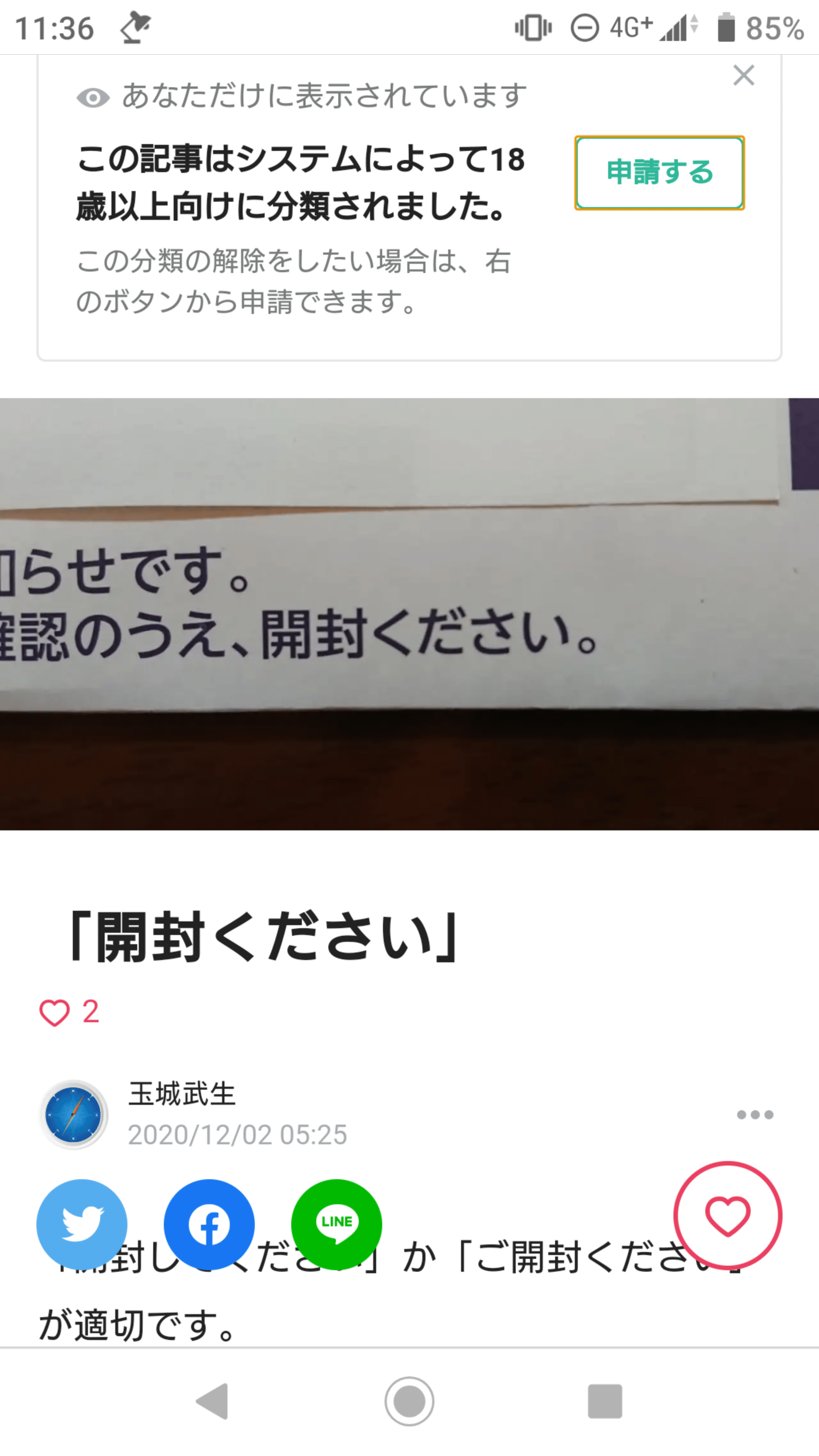This screenshot has height=1456, width=819.
Task: Open 玉城武生's profile avatar
Action: (x=74, y=1115)
